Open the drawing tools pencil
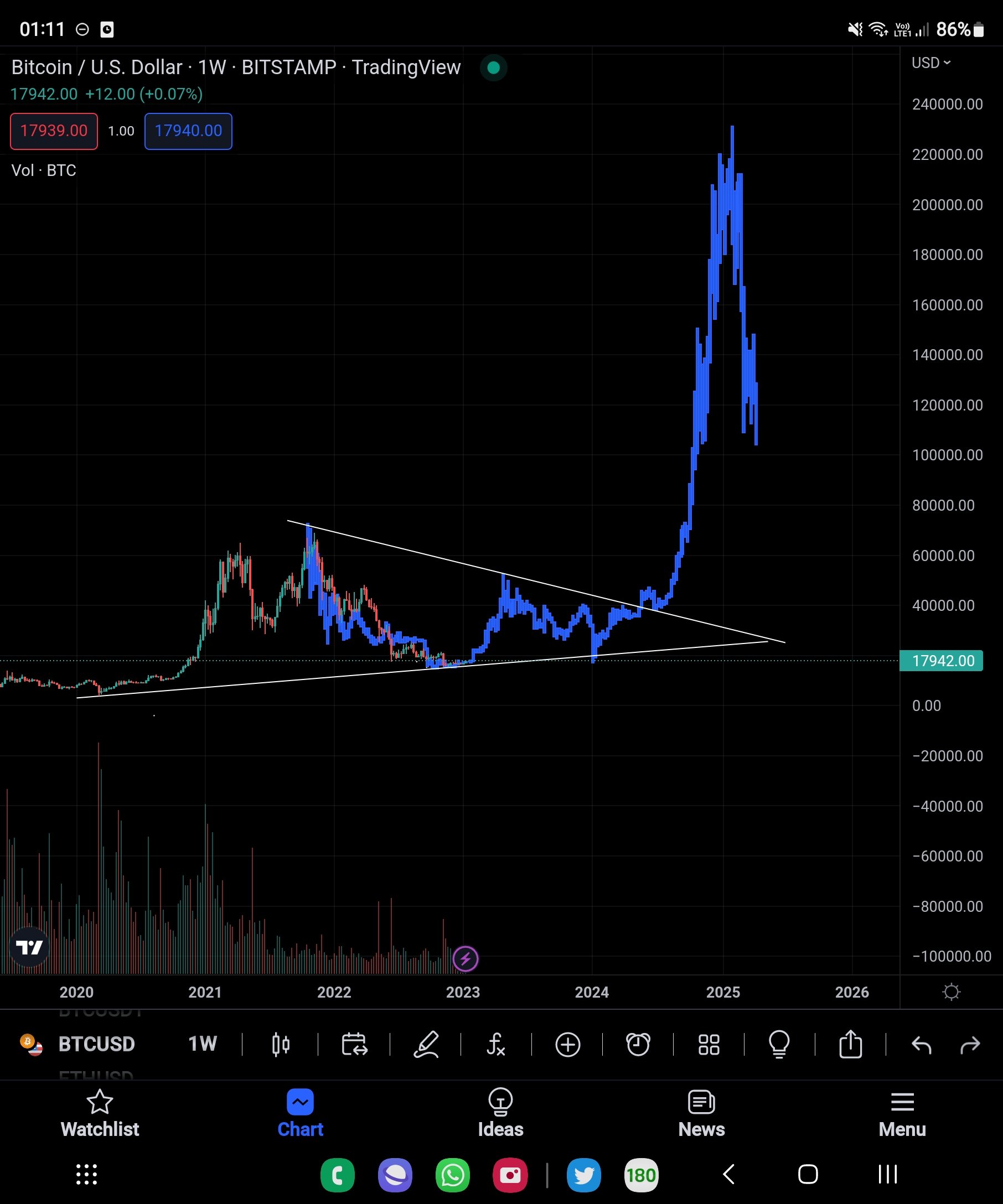The image size is (1003, 1204). pyautogui.click(x=426, y=1045)
